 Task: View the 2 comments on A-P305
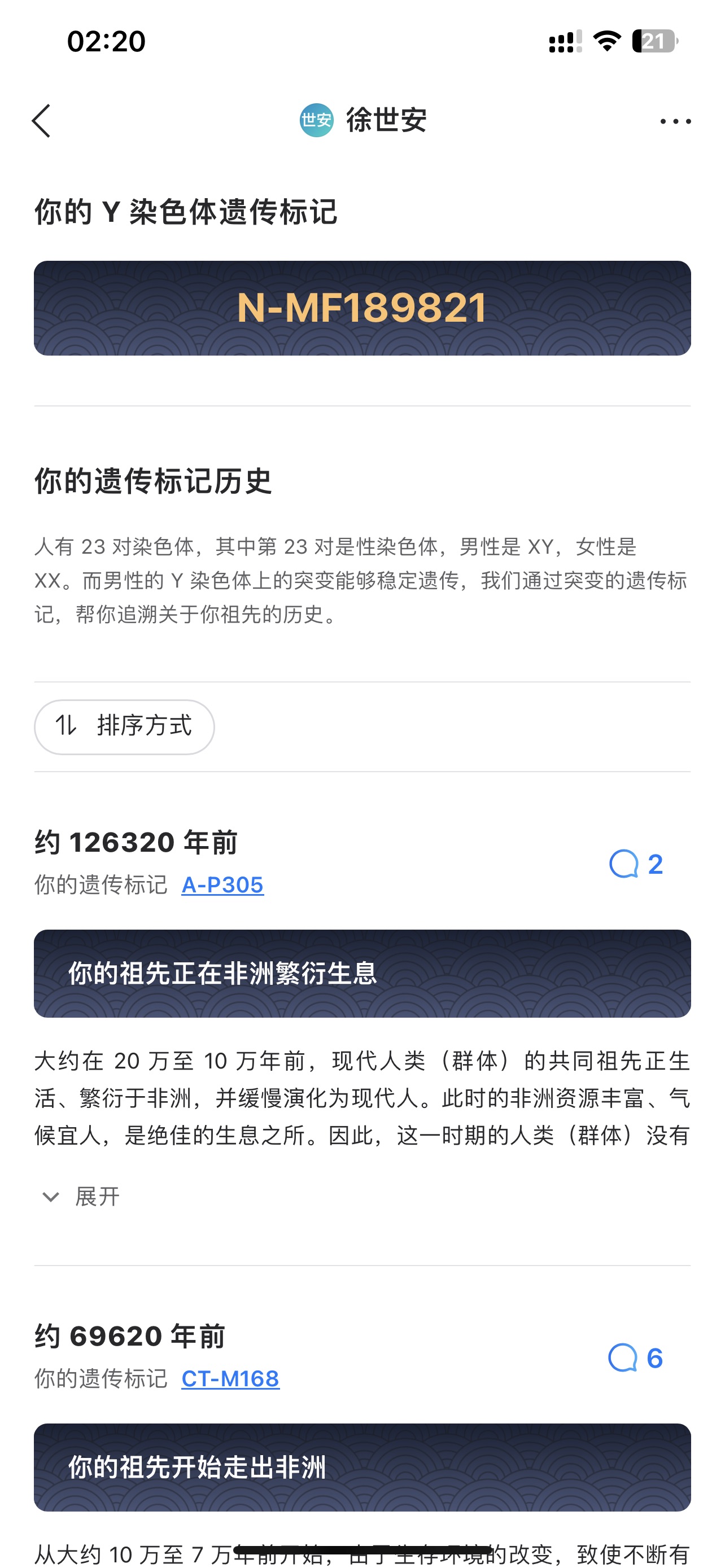636,864
